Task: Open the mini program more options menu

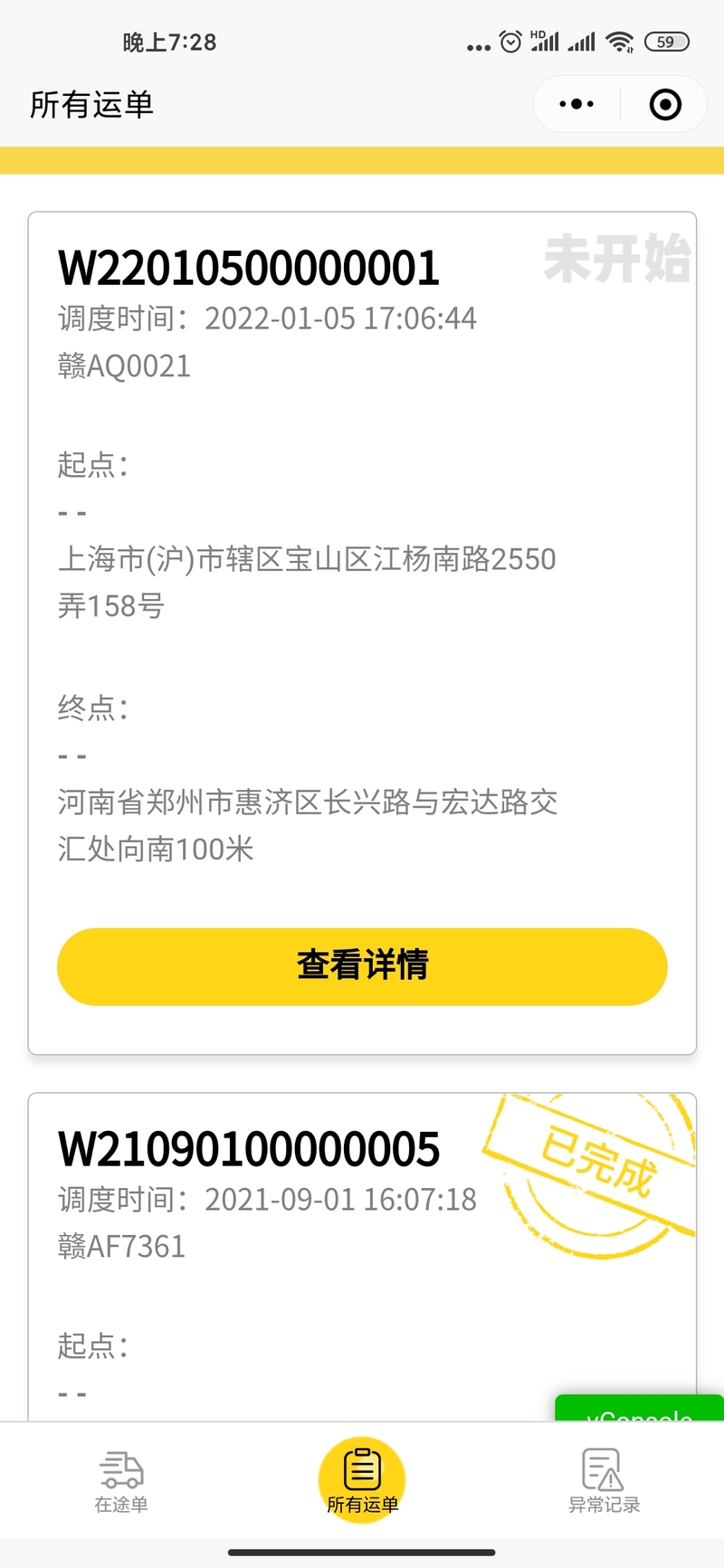Action: click(576, 104)
